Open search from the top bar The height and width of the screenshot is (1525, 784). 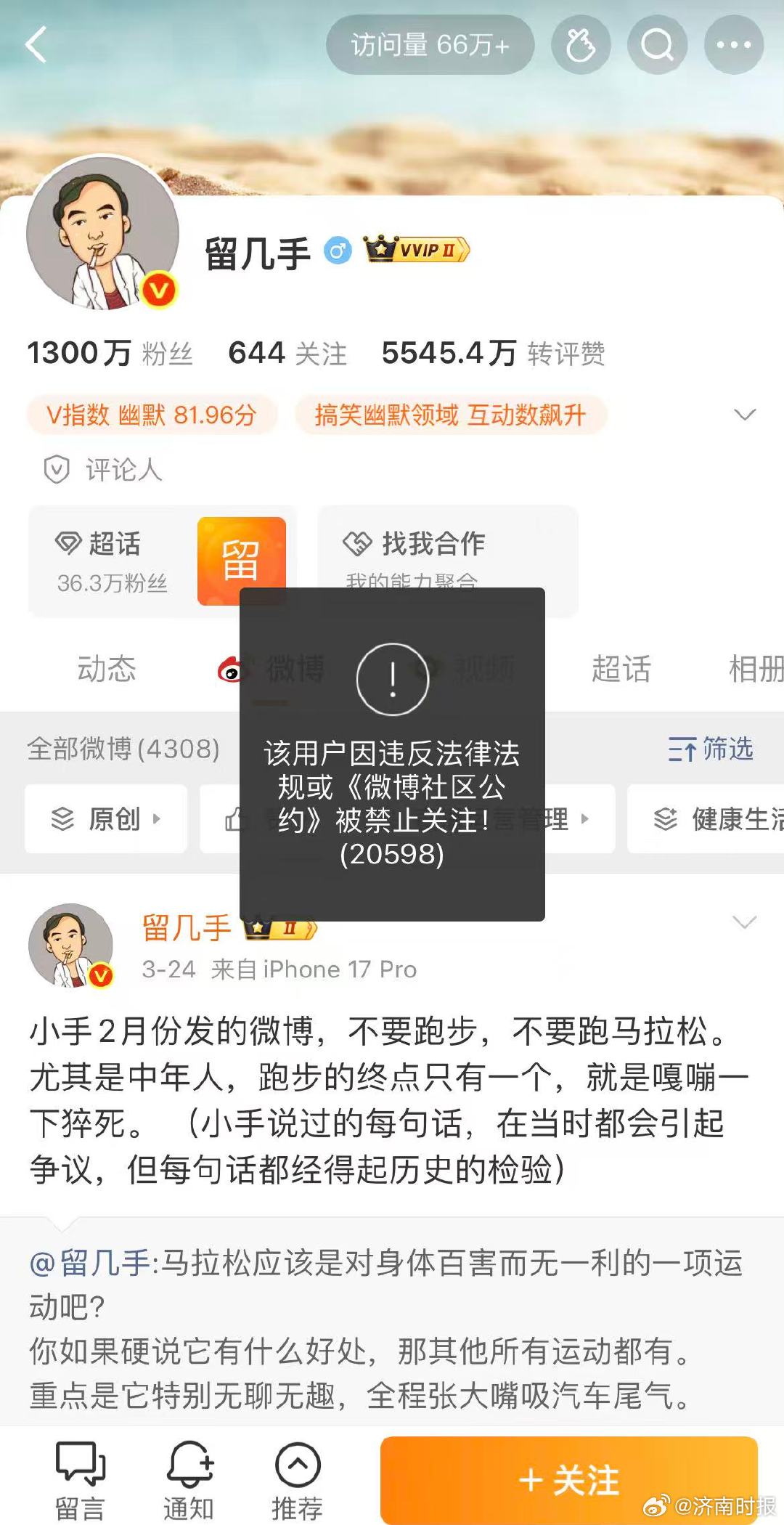pyautogui.click(x=656, y=45)
